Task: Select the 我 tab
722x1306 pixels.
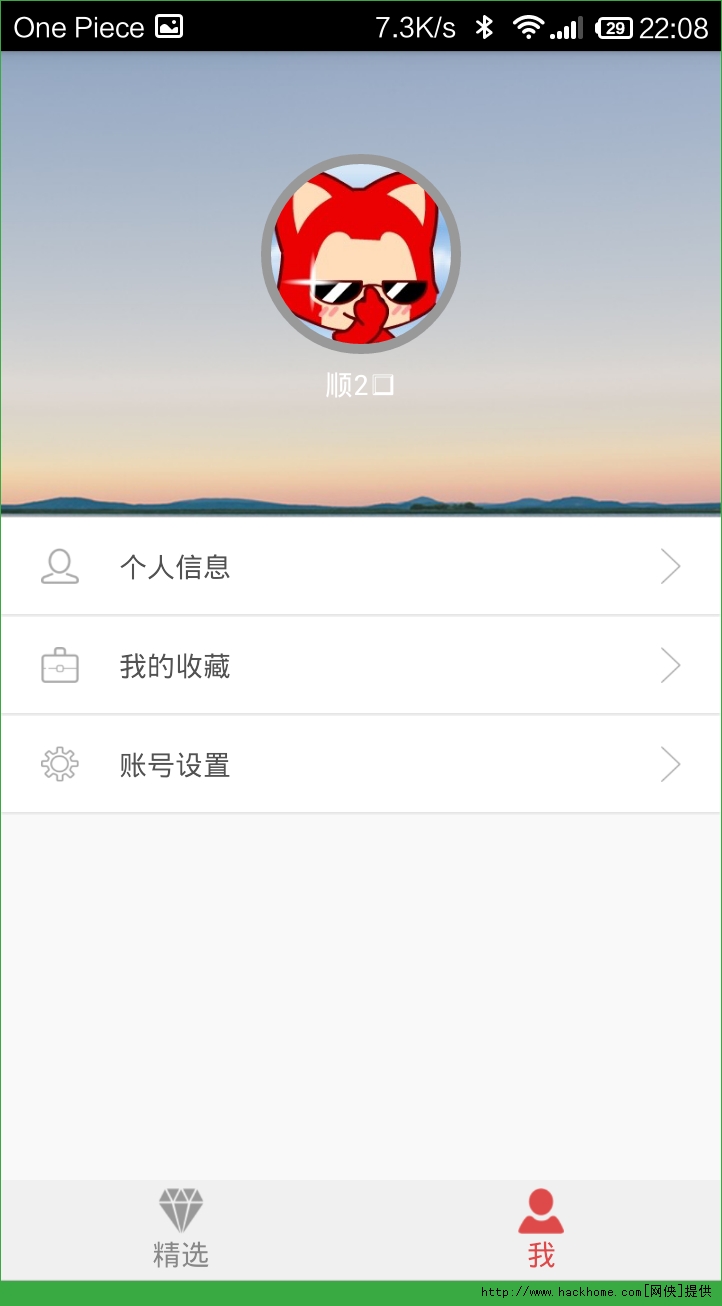Action: tap(541, 1229)
